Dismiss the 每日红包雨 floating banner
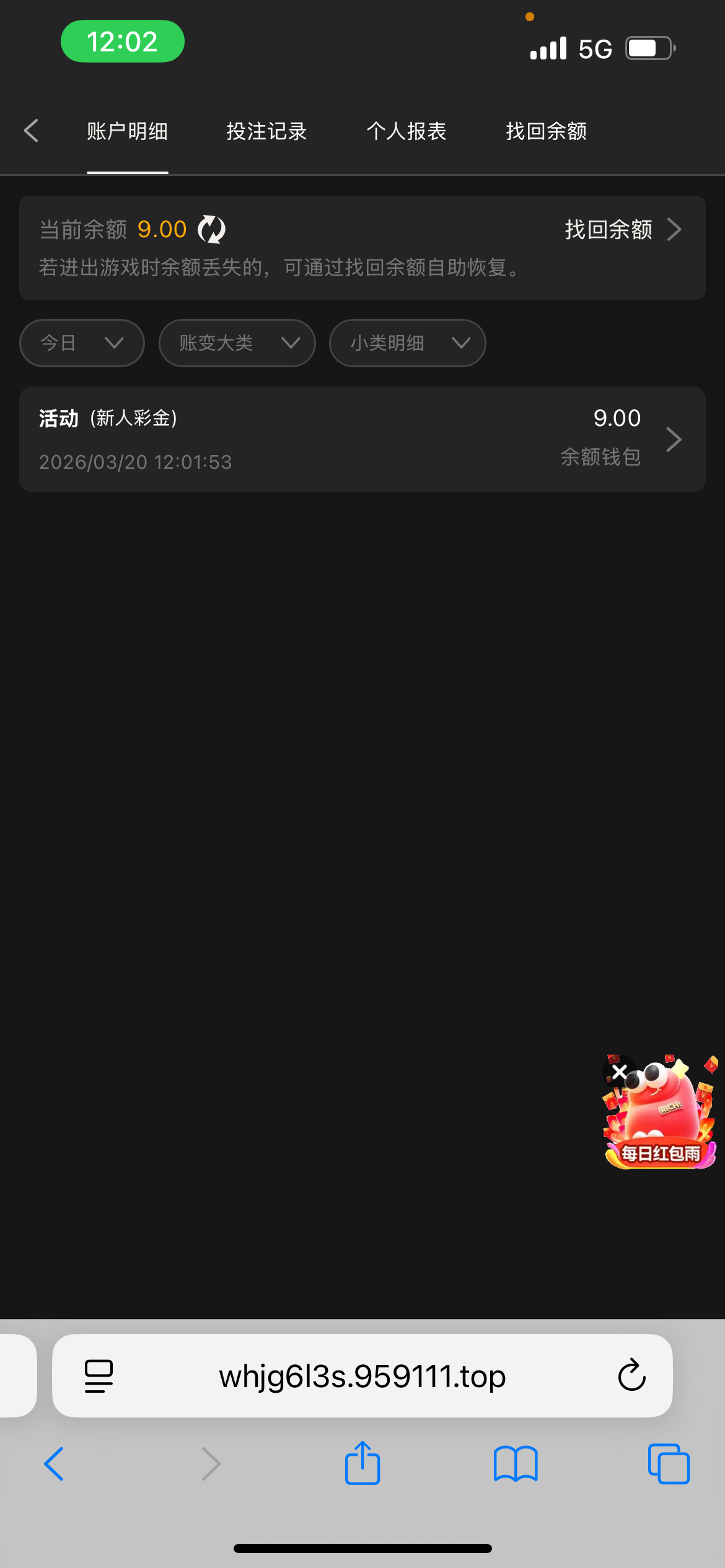 click(618, 1071)
